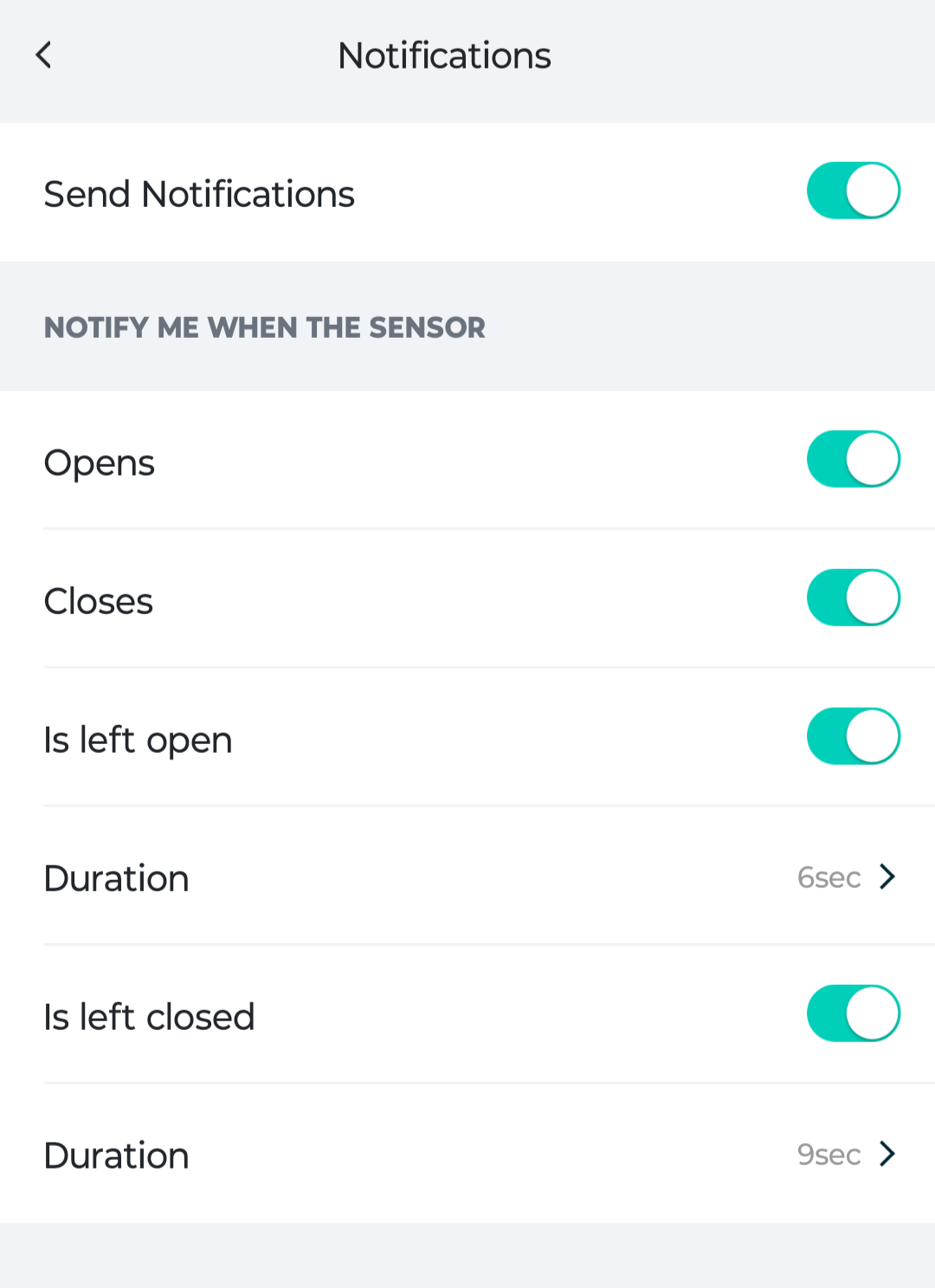This screenshot has width=935, height=1288.
Task: Open the duration picker for Is left closed
Action: 887,1154
